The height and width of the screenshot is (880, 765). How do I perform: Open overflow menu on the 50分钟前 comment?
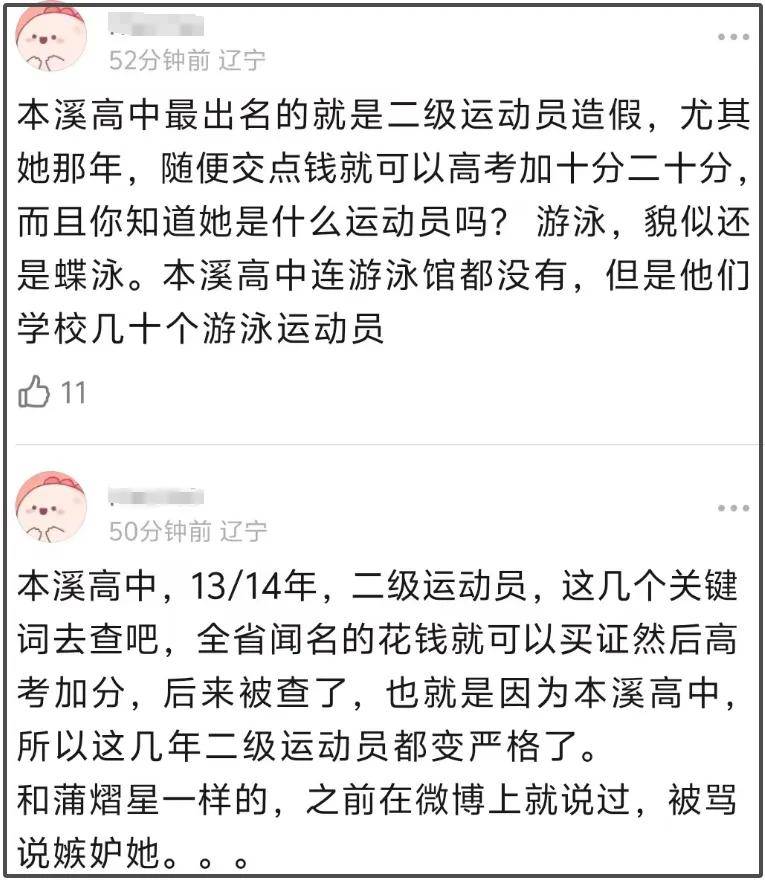pyautogui.click(x=732, y=508)
